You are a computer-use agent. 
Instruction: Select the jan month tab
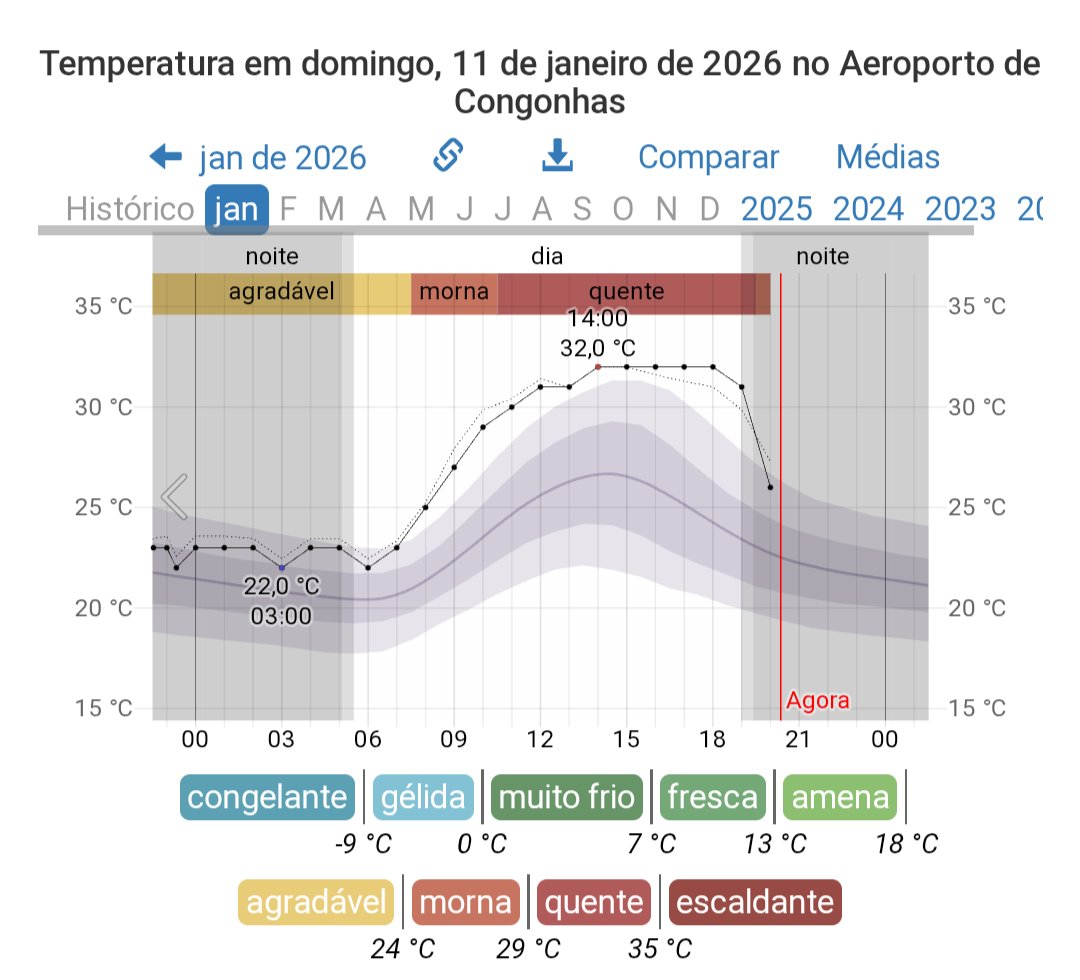[x=237, y=209]
